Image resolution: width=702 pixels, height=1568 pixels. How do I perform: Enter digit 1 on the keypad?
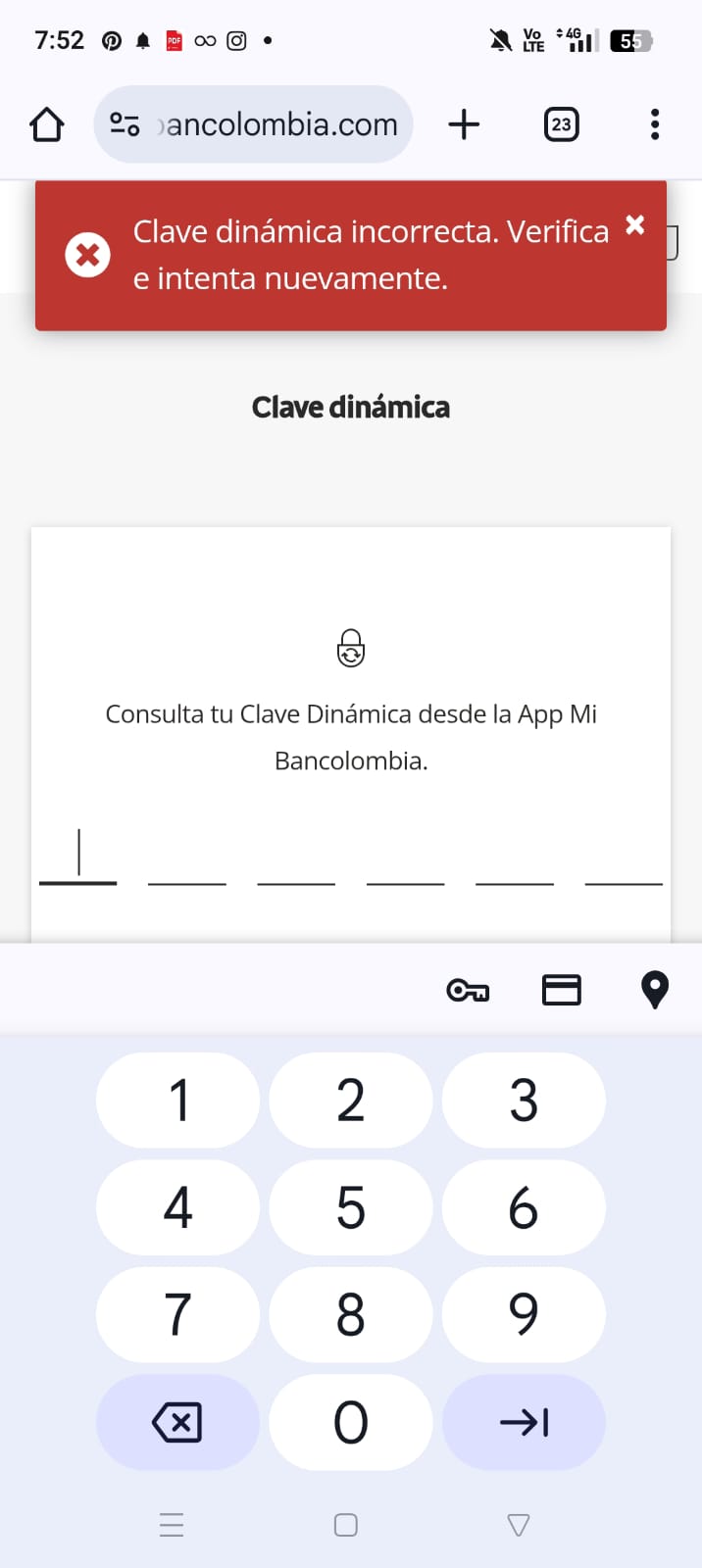[x=178, y=1101]
